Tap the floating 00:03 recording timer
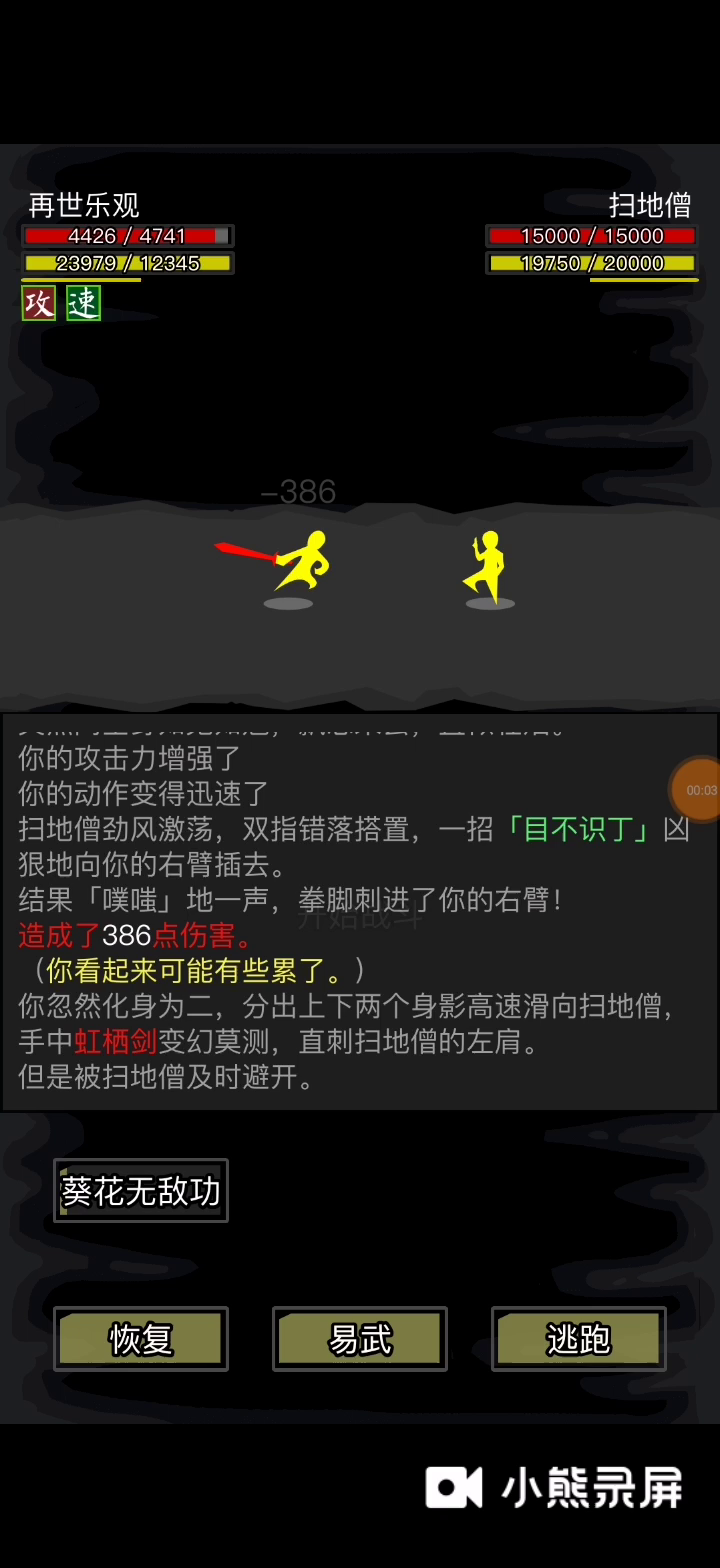Screen dimensions: 720x1568 [699, 789]
